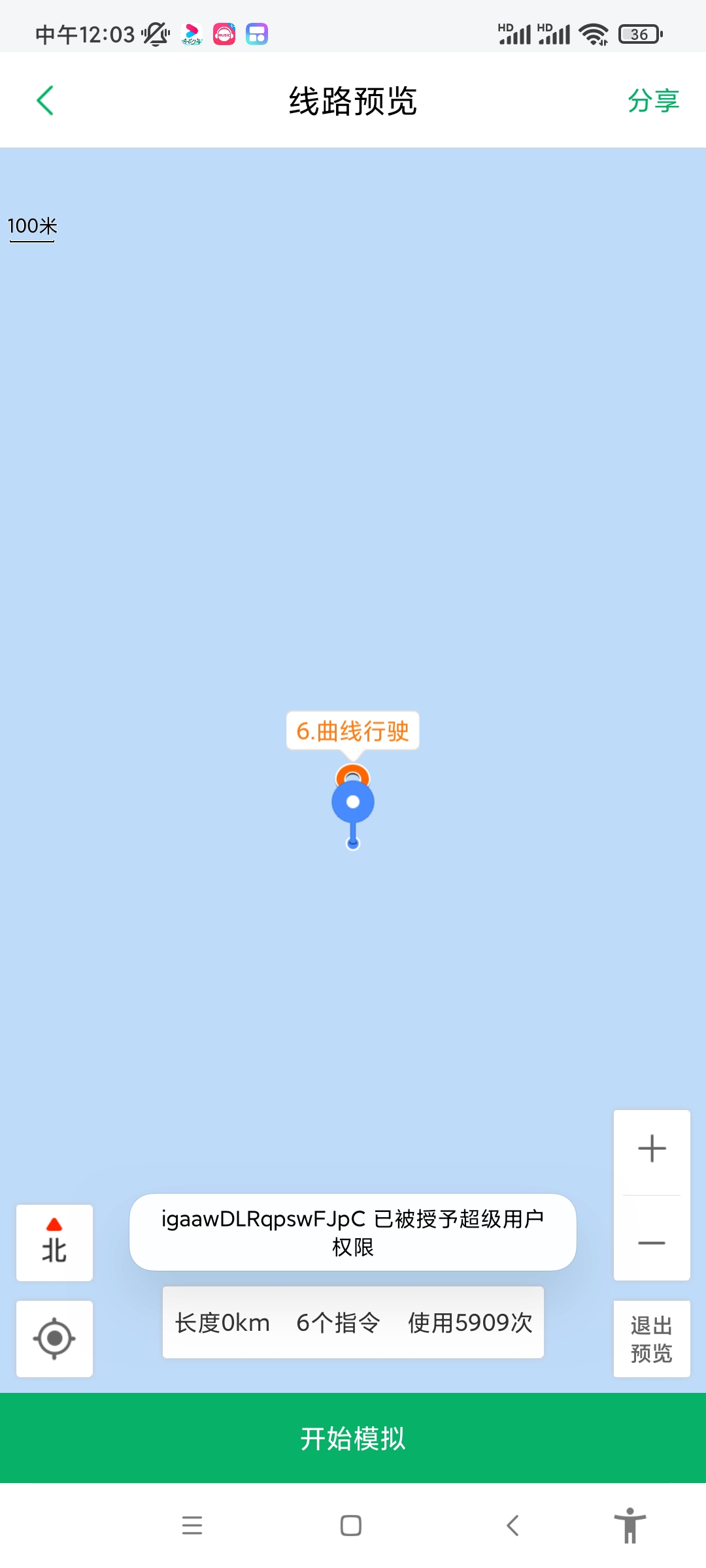Zoom in the map with the plus button
Image resolution: width=706 pixels, height=1568 pixels.
[652, 1149]
